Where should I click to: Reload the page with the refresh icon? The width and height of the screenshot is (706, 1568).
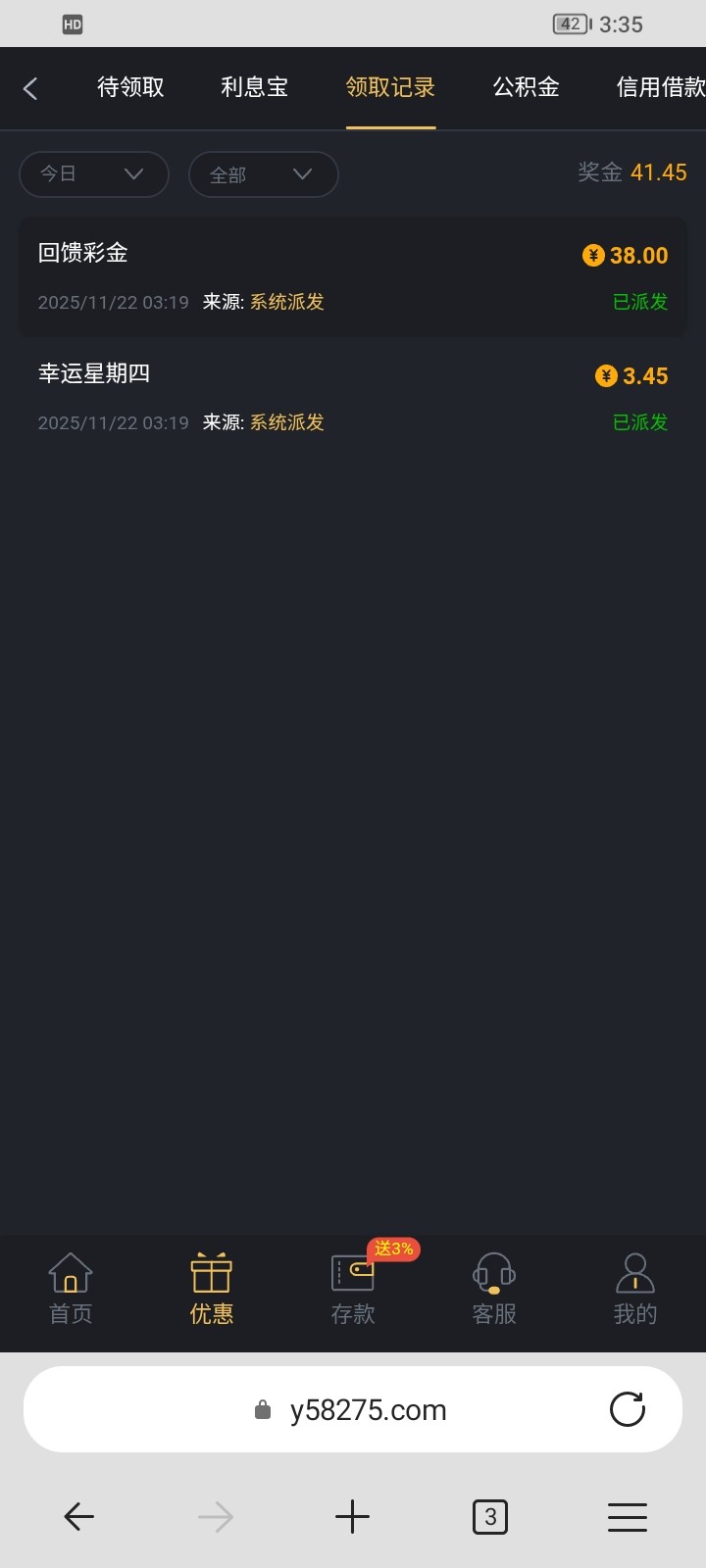coord(628,1409)
